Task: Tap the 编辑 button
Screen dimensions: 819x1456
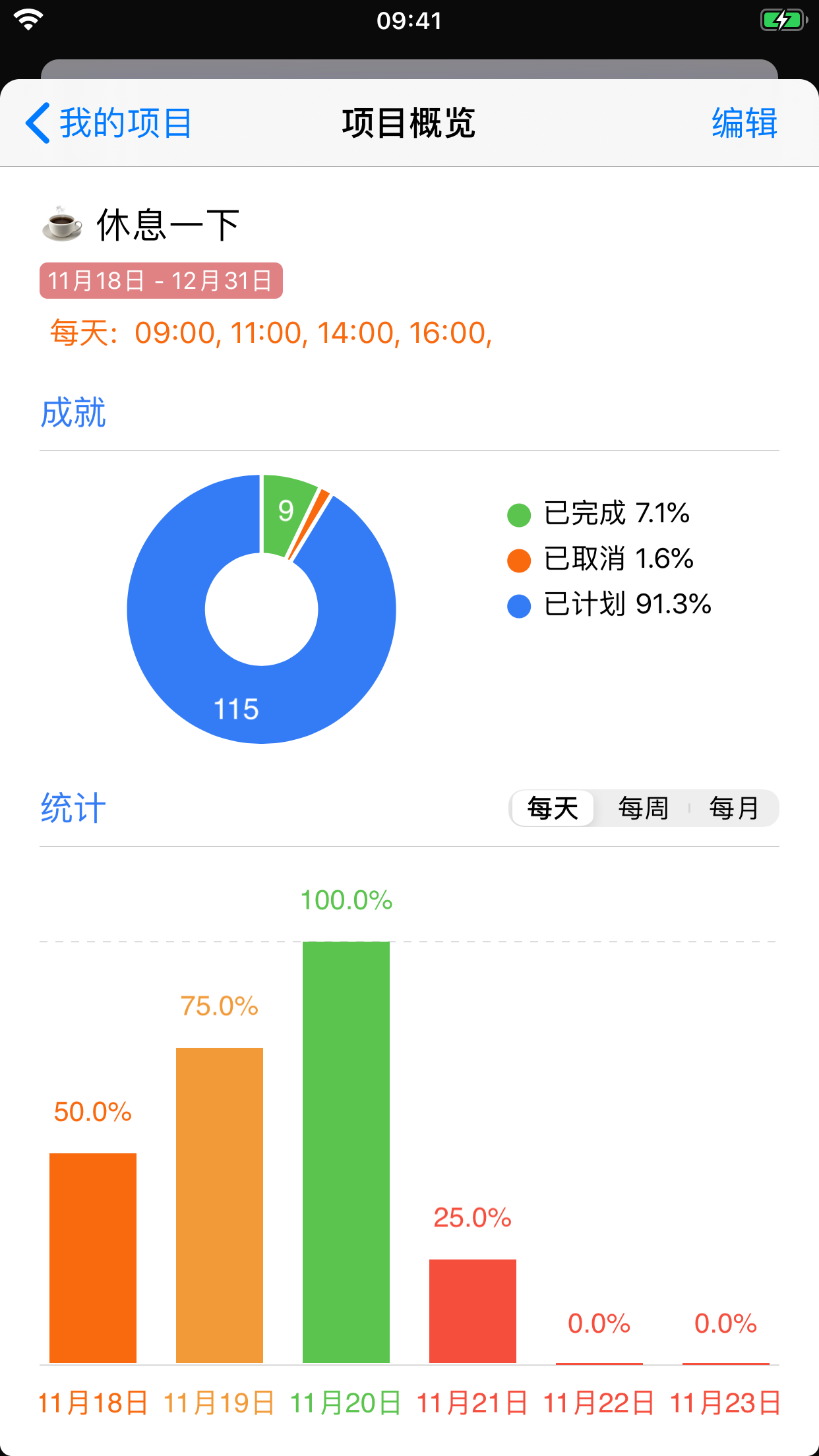Action: [x=743, y=122]
